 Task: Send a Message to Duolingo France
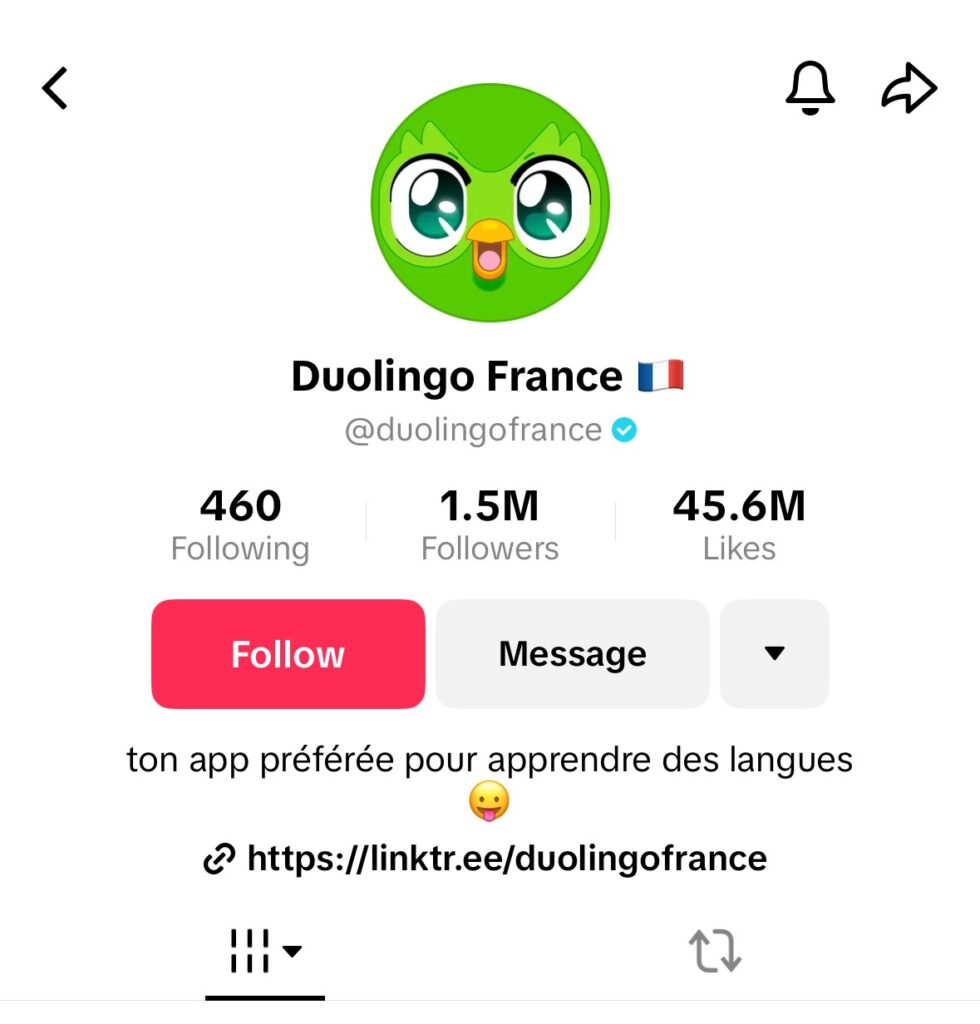(x=571, y=653)
